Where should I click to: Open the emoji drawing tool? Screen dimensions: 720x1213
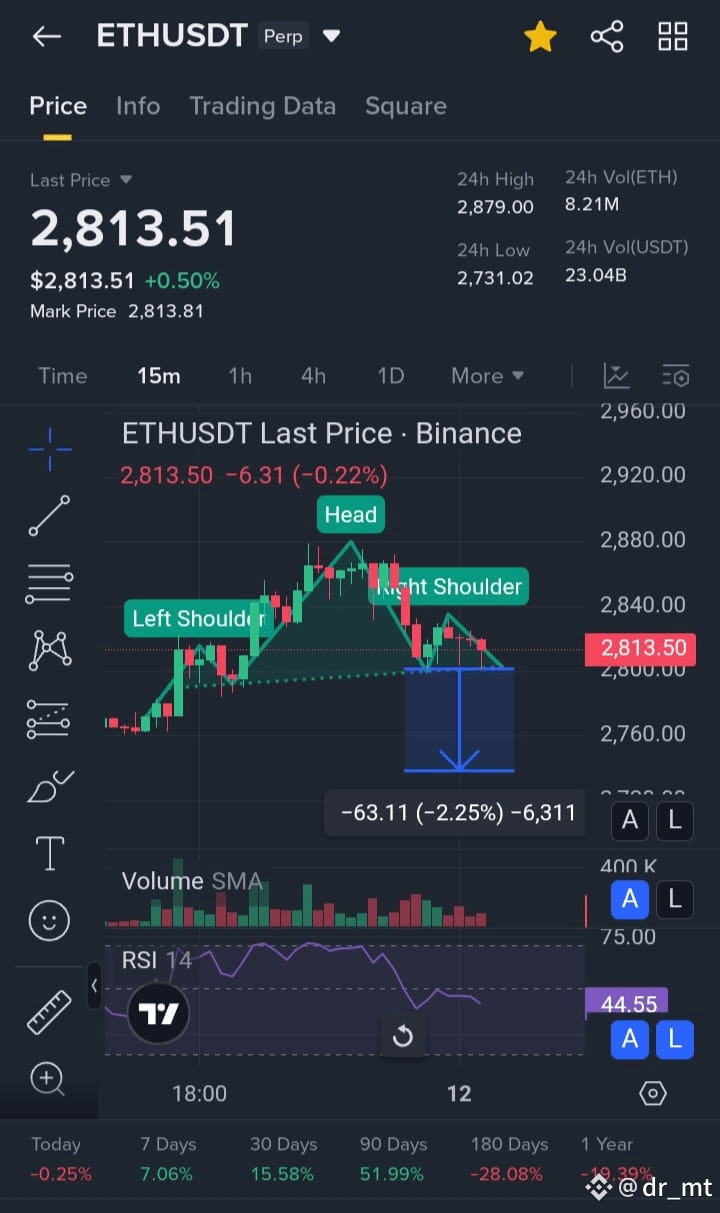click(x=50, y=920)
